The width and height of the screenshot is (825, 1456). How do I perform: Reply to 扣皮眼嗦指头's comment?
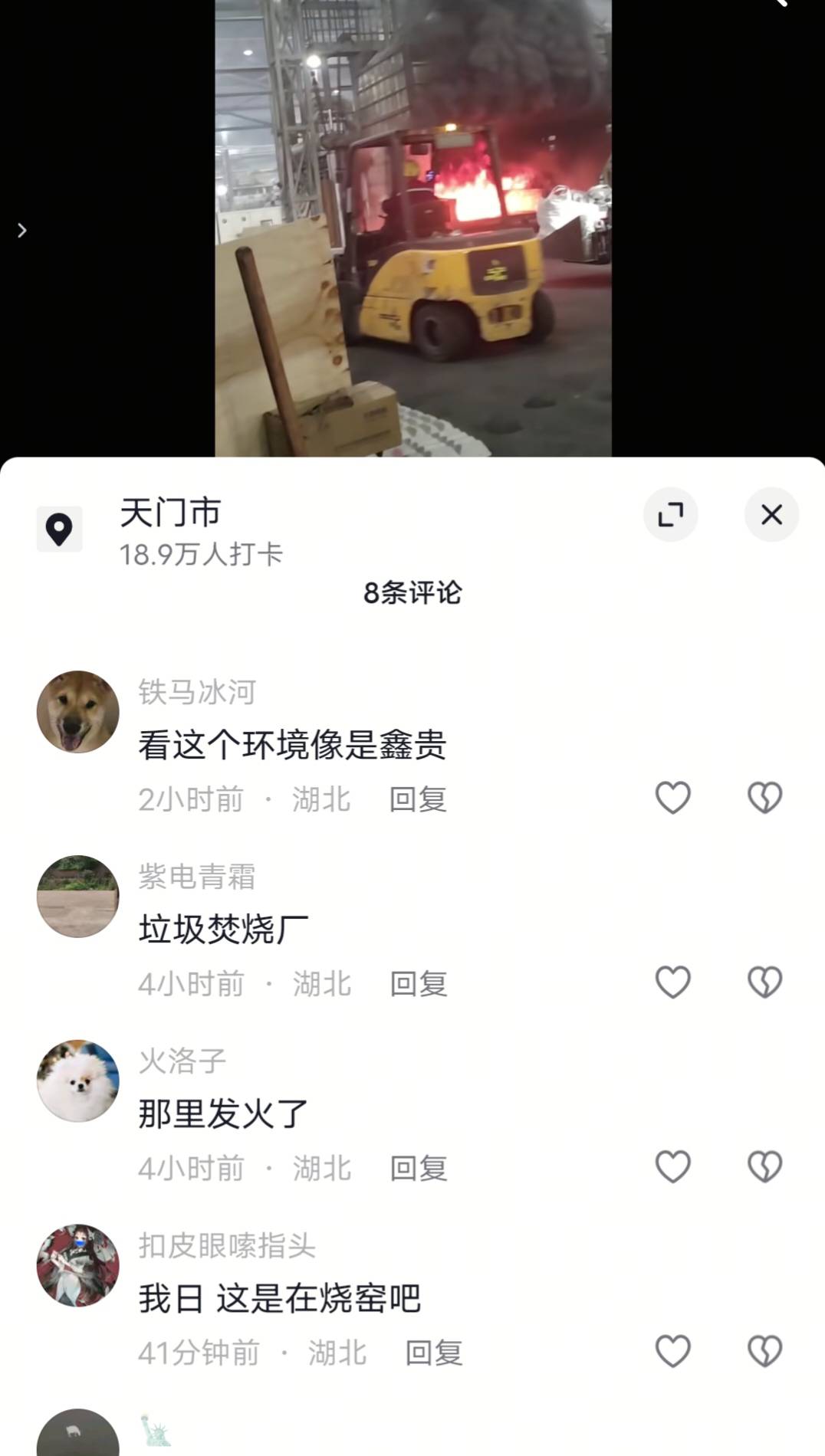(434, 1353)
